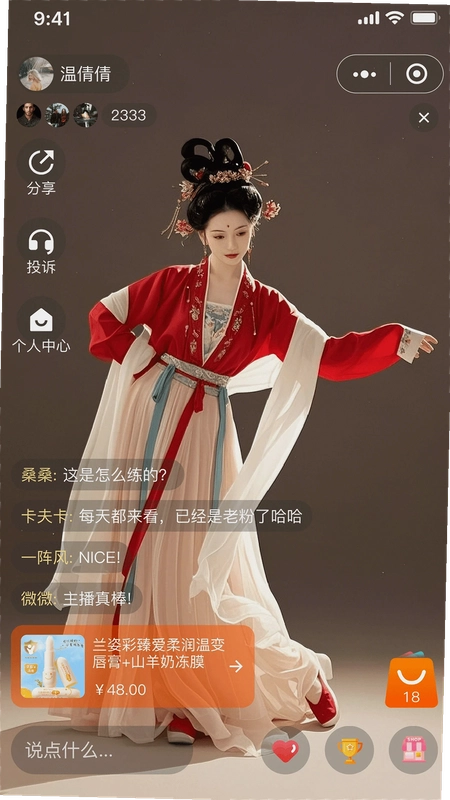Open the 兰姿彩臻 lipstick product card

(x=133, y=666)
